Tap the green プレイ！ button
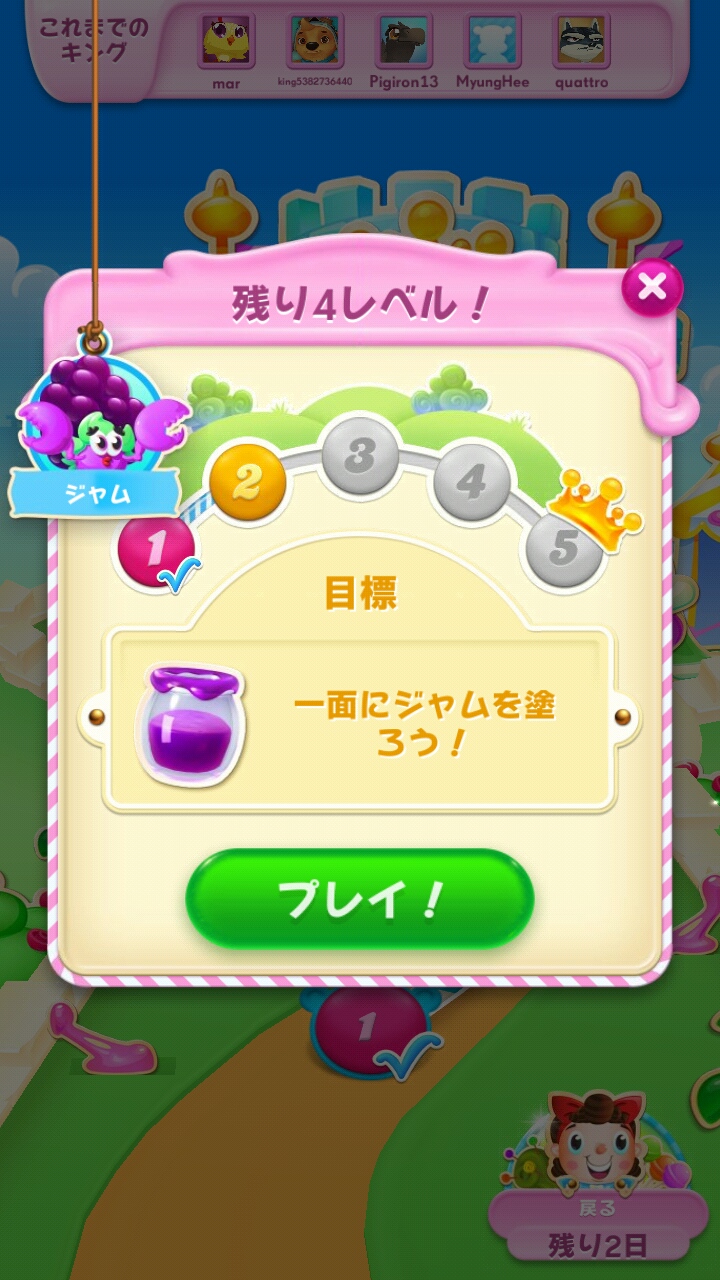 pyautogui.click(x=360, y=899)
